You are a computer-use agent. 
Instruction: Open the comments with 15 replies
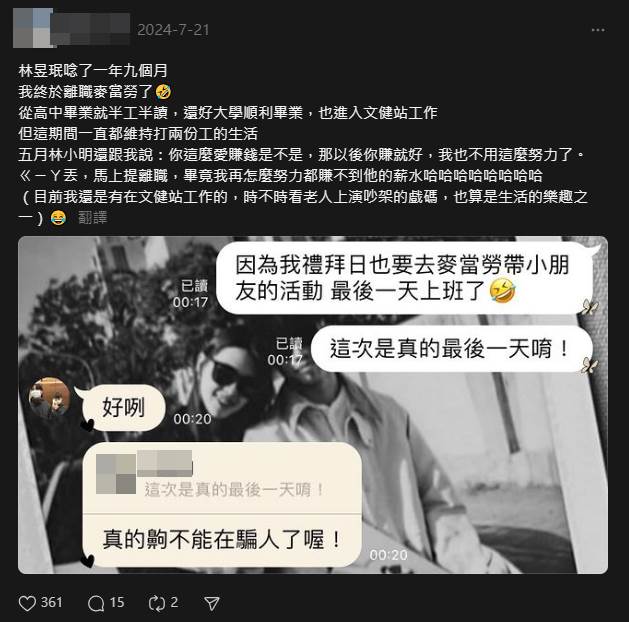click(x=97, y=603)
